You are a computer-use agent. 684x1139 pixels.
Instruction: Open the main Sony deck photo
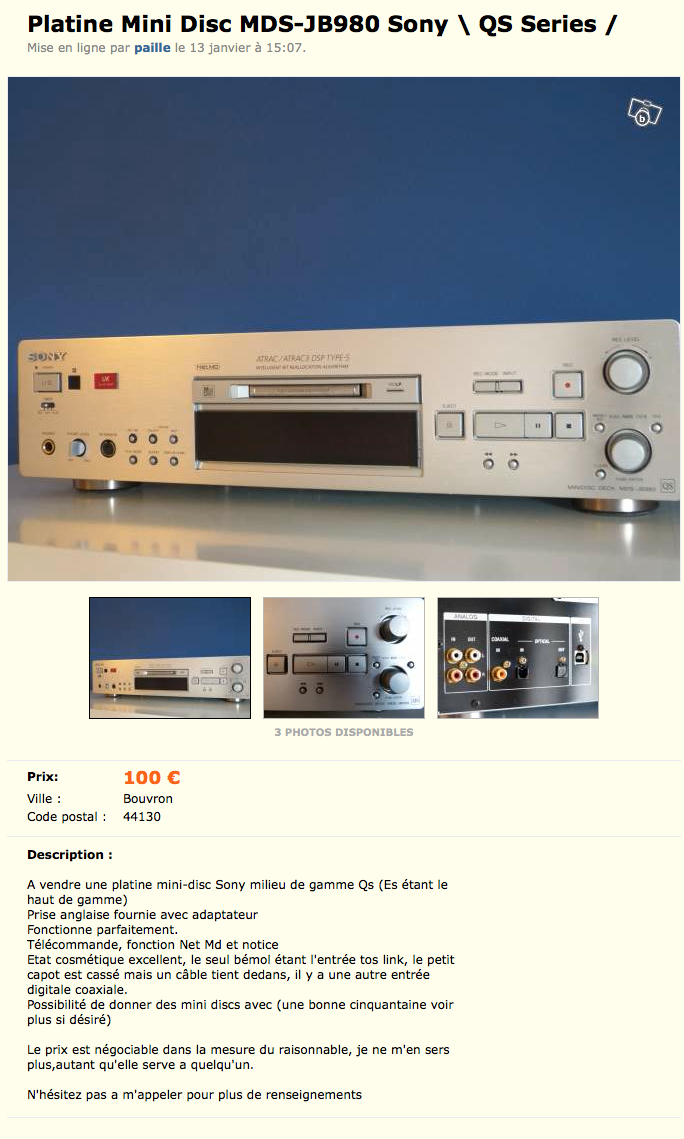(x=343, y=328)
